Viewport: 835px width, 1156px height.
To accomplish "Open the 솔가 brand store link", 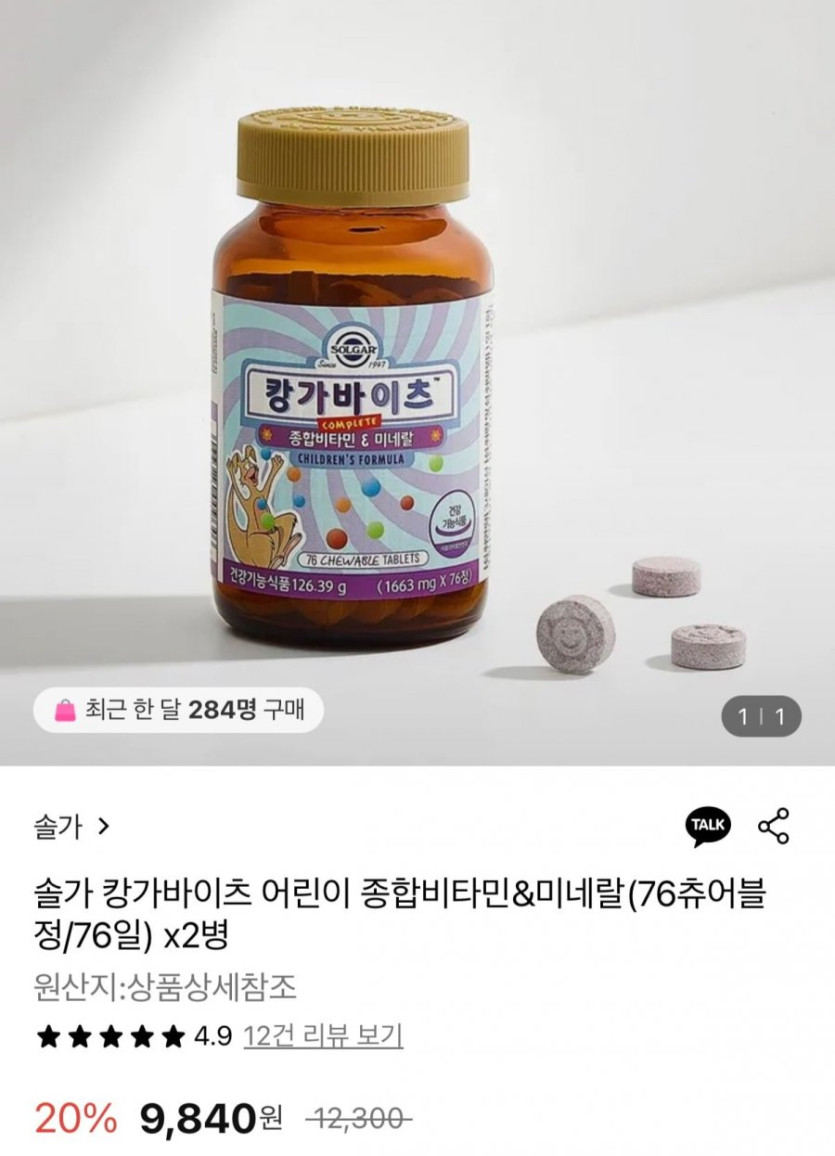I will [71, 826].
